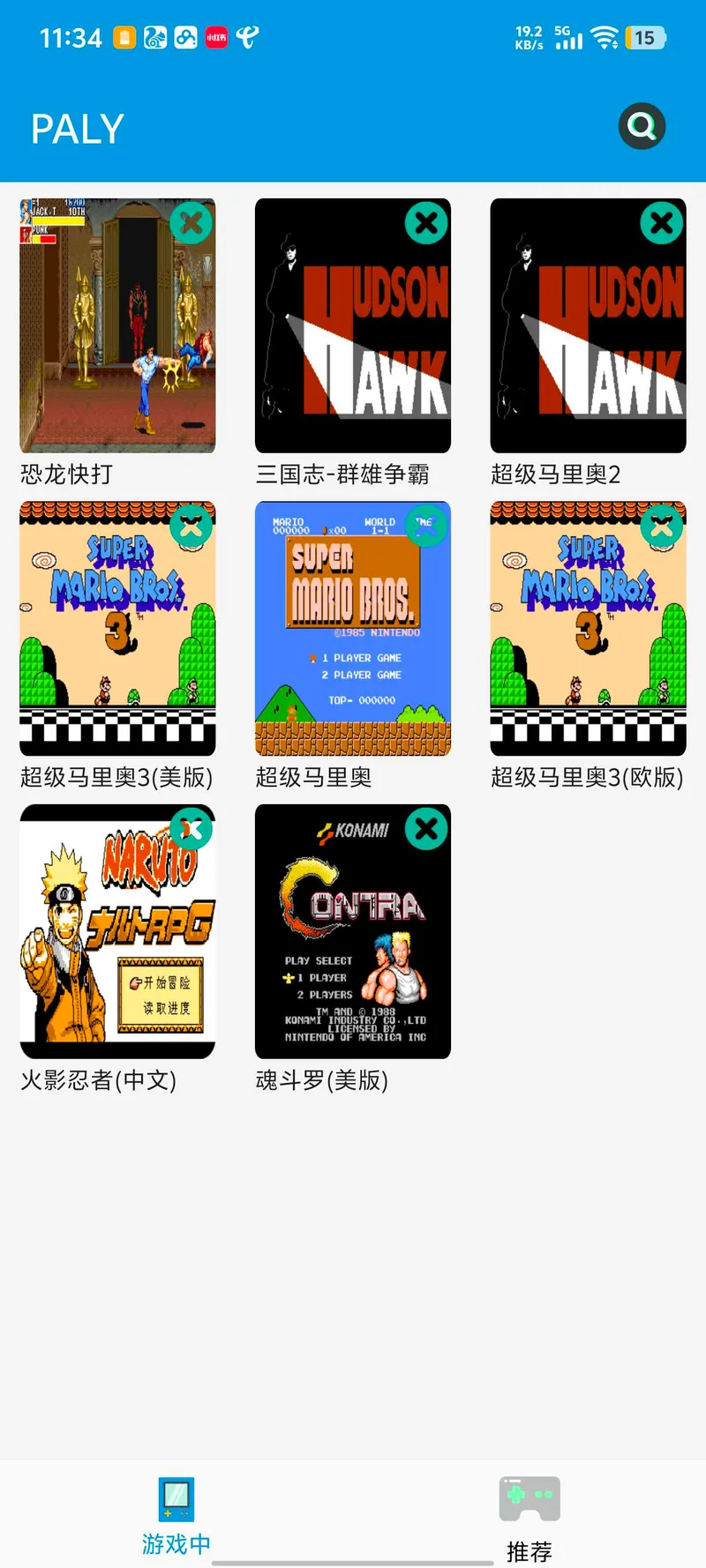The width and height of the screenshot is (706, 1568).
Task: Tap the X on 魂斗罗(美版) tile
Action: pyautogui.click(x=426, y=829)
